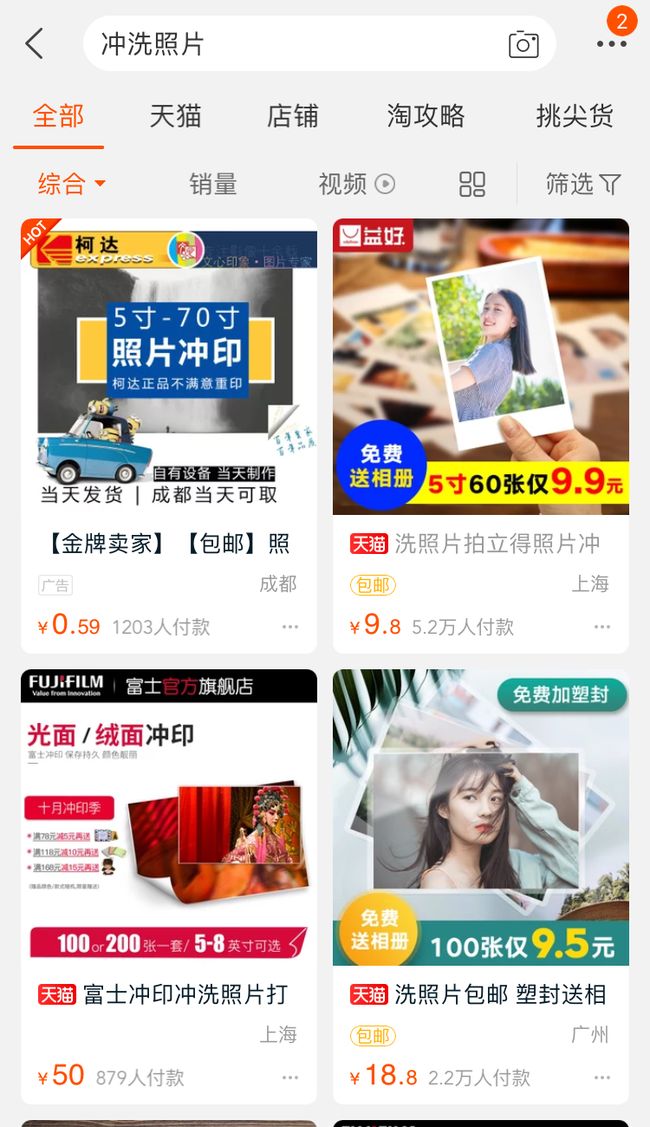Screen dimensions: 650x1127
Task: Open the 洗照片拍立得 product card
Action: point(481,436)
